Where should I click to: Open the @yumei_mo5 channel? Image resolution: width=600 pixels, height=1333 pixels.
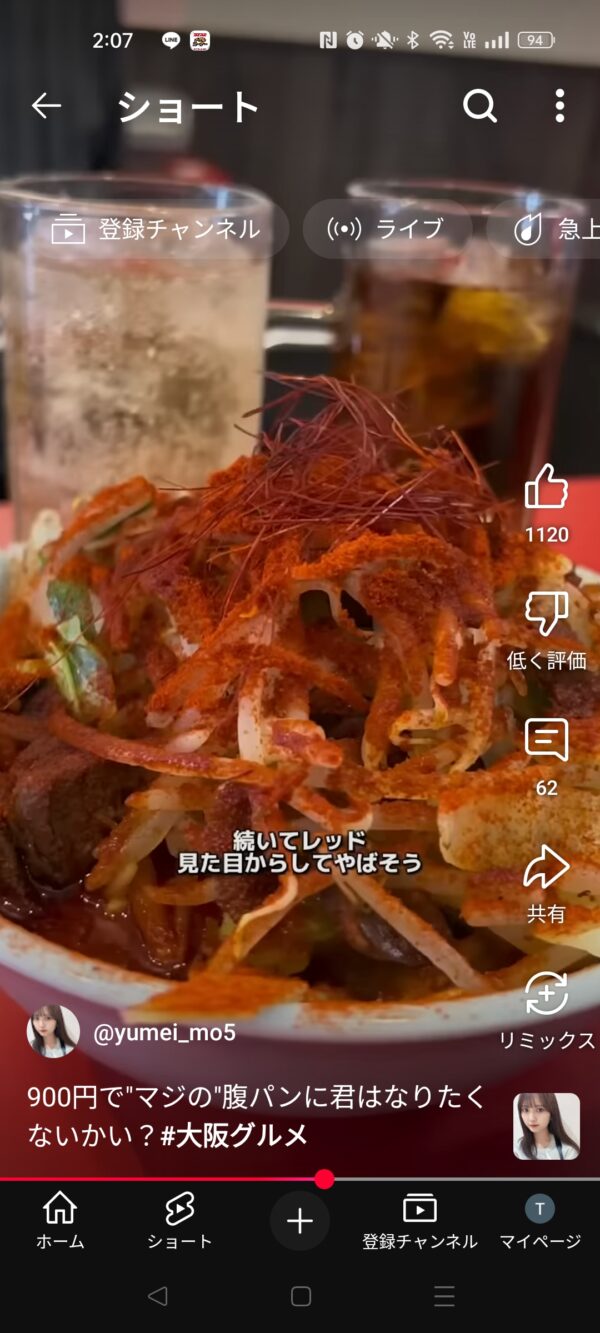click(164, 1033)
